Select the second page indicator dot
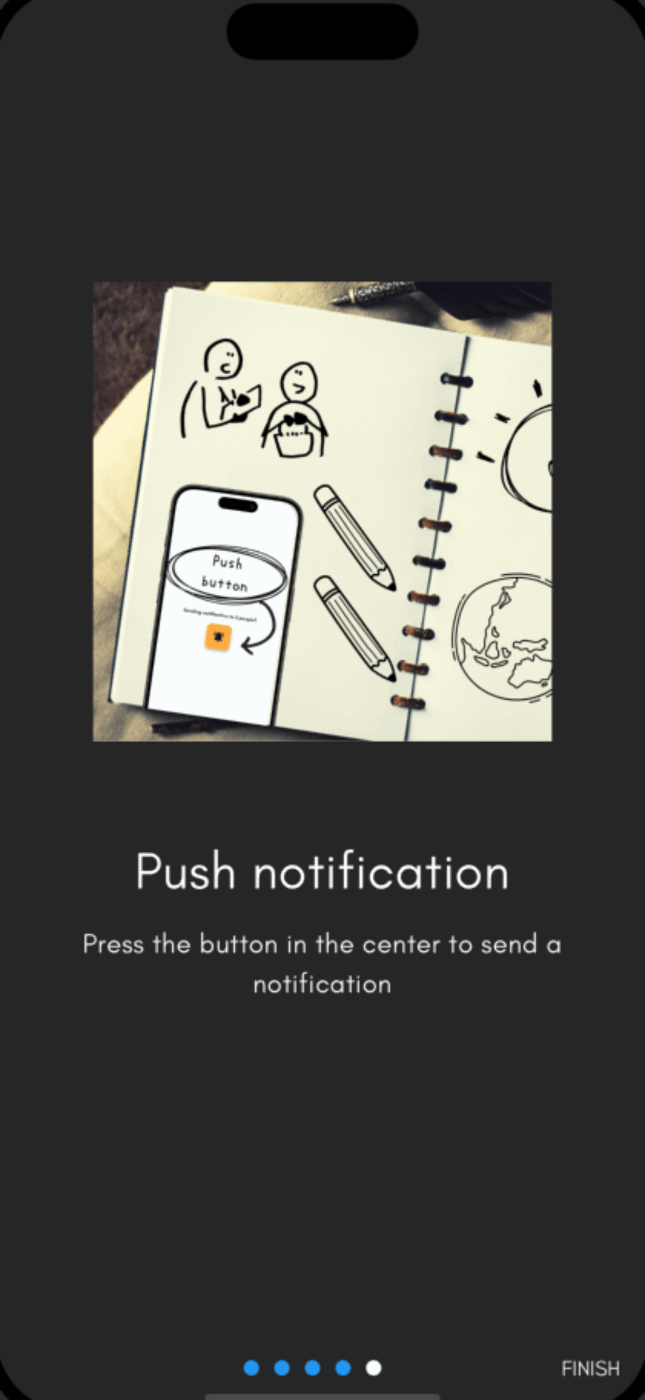645x1400 pixels. [x=282, y=1367]
